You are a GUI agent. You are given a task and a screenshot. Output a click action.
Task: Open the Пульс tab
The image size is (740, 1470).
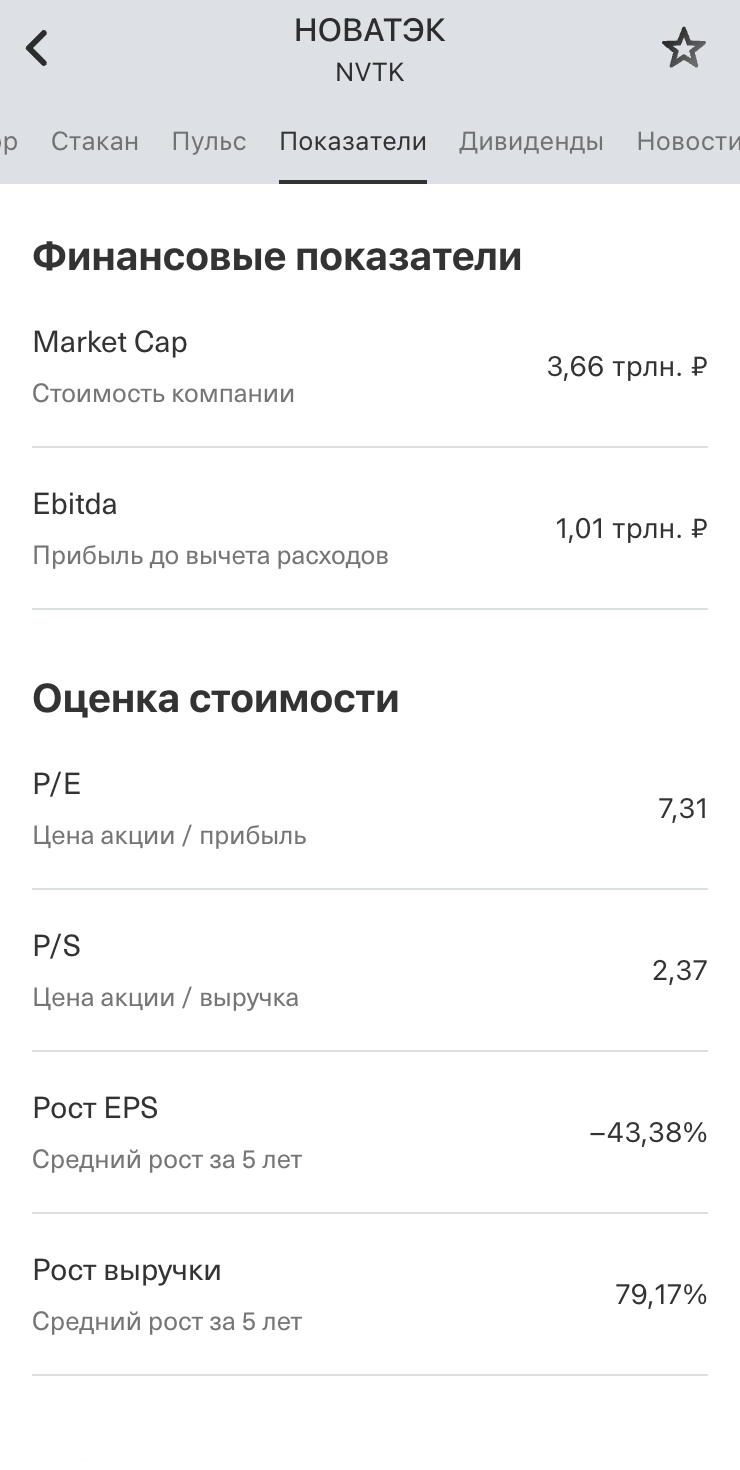tap(209, 141)
